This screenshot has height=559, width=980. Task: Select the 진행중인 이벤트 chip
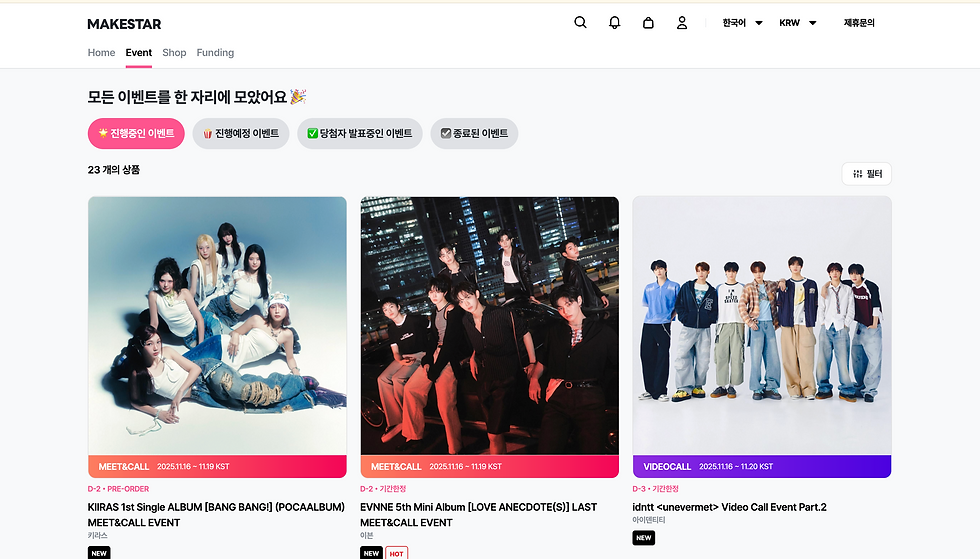pyautogui.click(x=136, y=134)
